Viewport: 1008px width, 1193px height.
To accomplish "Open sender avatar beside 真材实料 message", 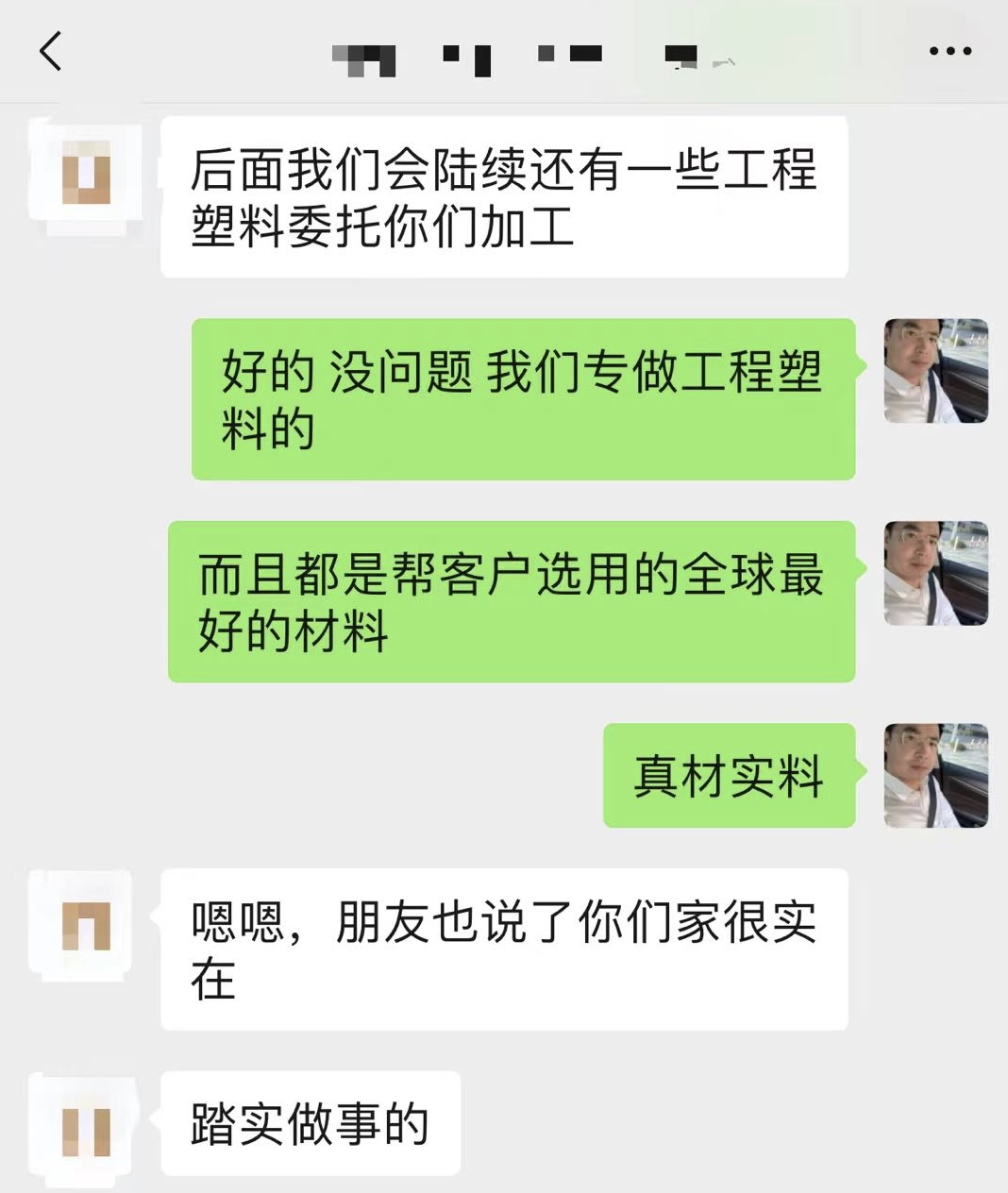I will [935, 776].
